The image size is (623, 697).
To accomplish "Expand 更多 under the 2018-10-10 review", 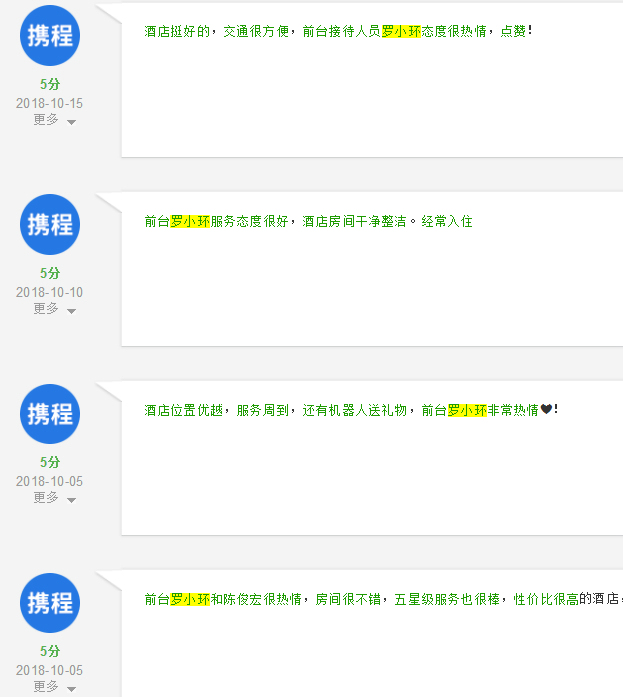I will tap(54, 309).
